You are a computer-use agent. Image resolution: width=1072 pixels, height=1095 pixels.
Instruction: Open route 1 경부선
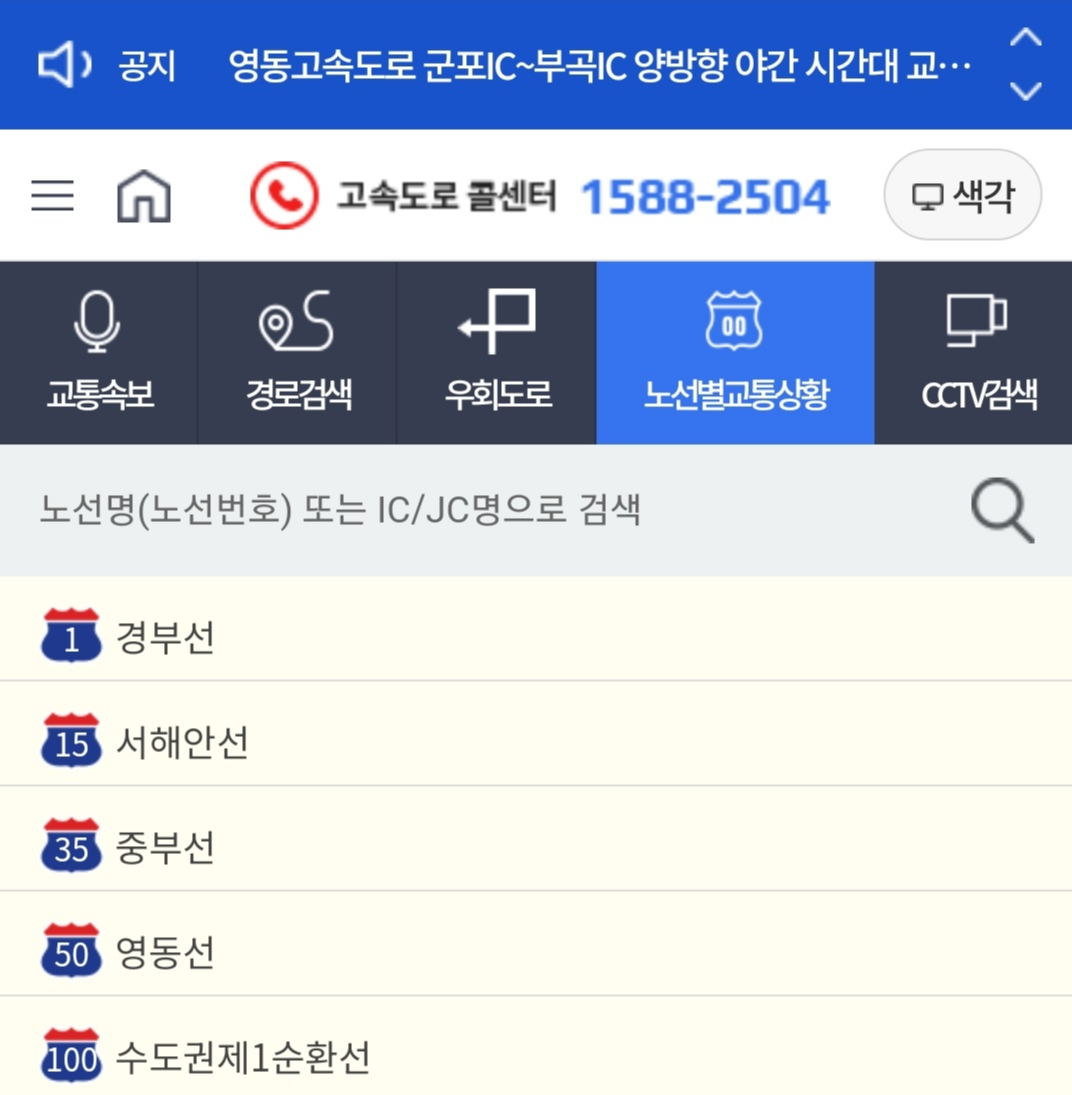pyautogui.click(x=536, y=629)
